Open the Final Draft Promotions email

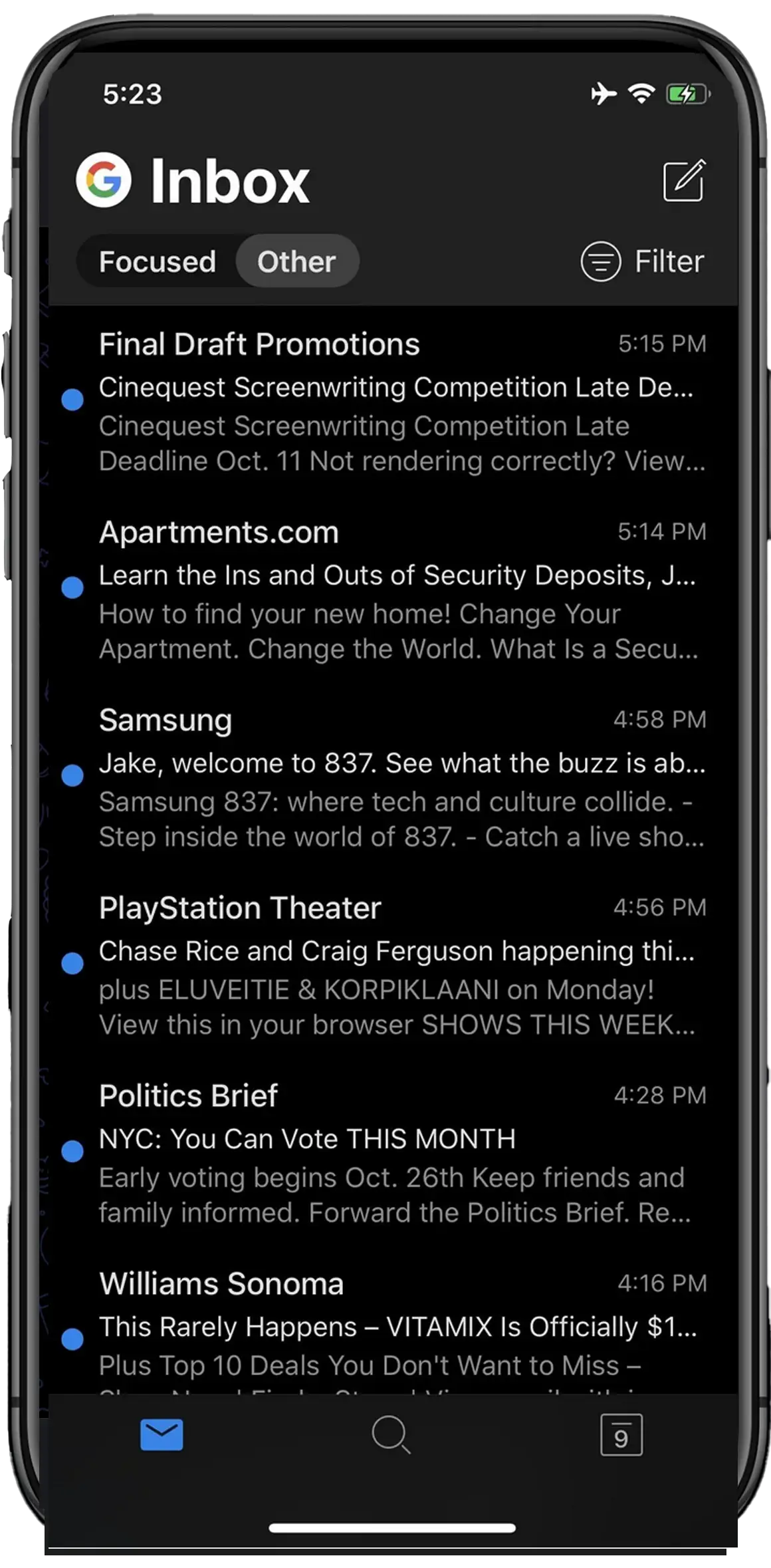[393, 401]
